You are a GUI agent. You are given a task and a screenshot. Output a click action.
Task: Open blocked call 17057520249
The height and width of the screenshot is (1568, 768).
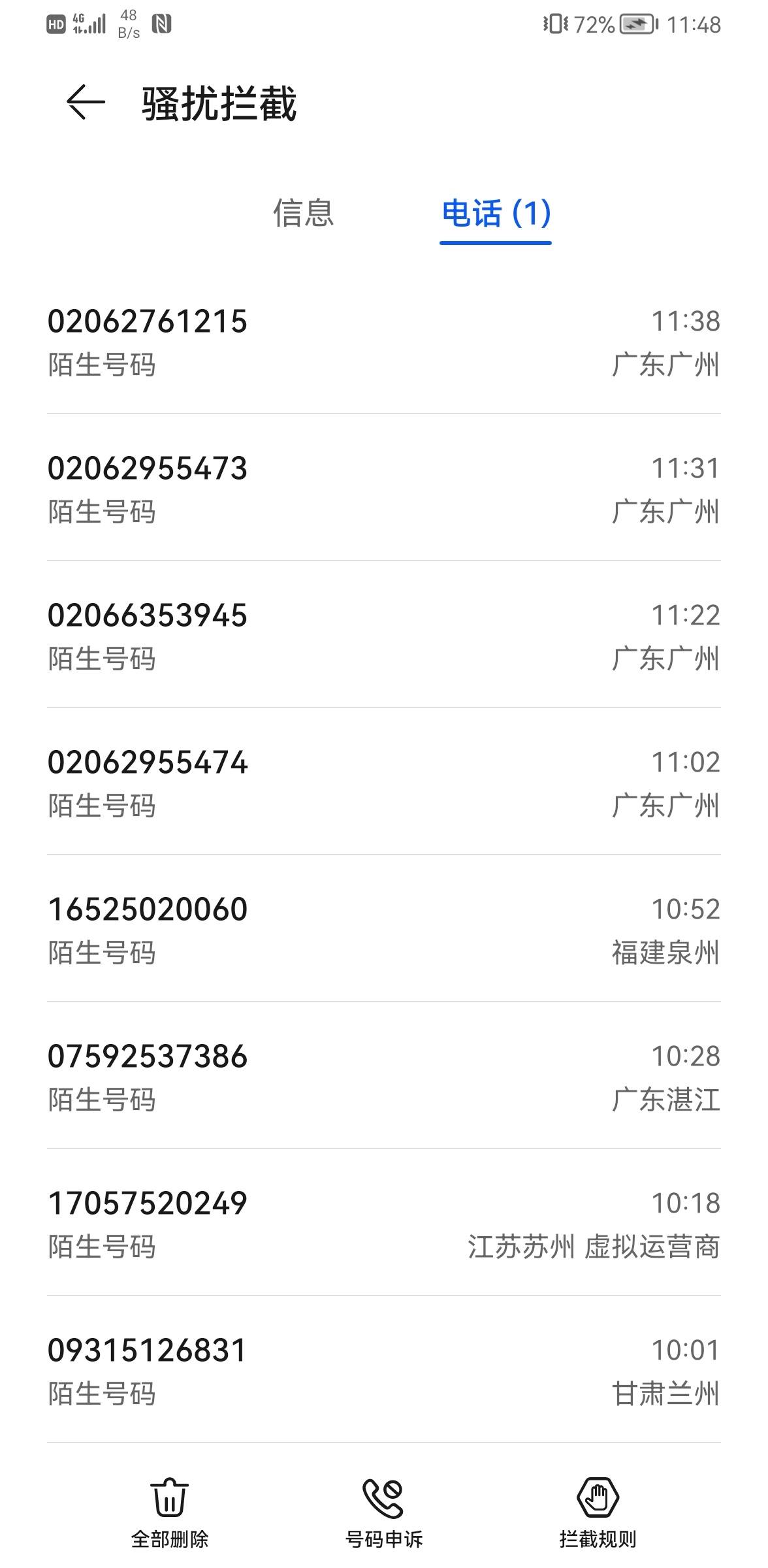[384, 1222]
